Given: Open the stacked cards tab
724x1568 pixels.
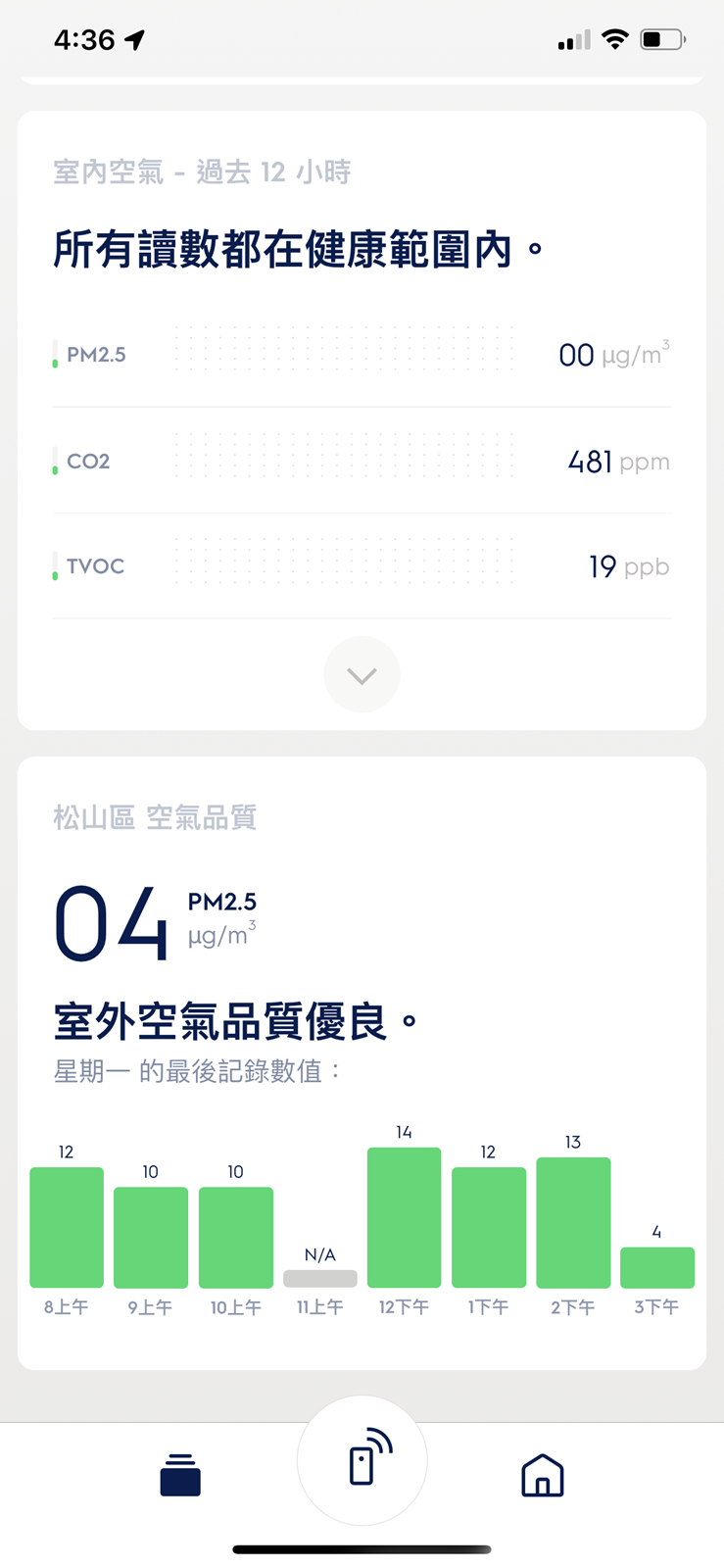Looking at the screenshot, I should 180,1474.
